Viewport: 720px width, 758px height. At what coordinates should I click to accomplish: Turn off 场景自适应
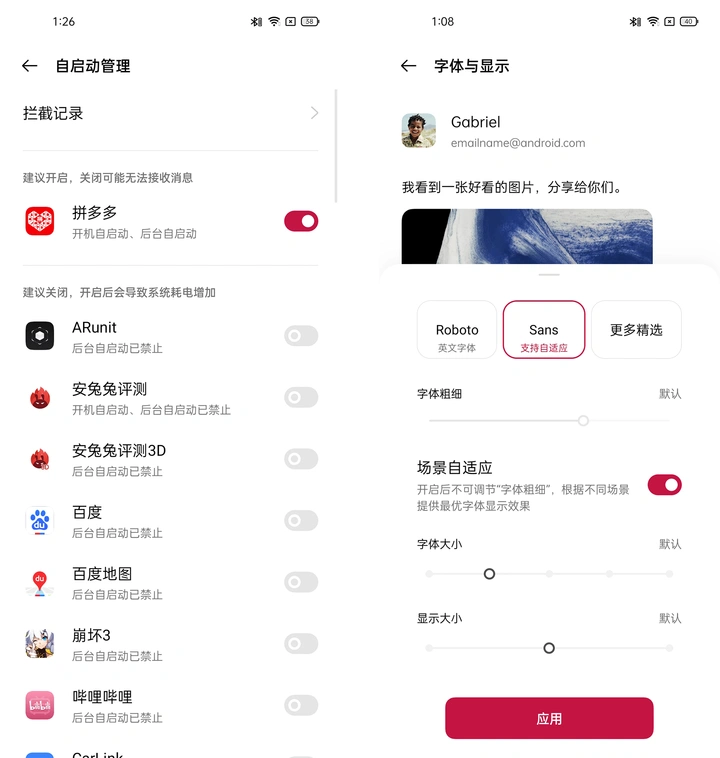[x=664, y=485]
